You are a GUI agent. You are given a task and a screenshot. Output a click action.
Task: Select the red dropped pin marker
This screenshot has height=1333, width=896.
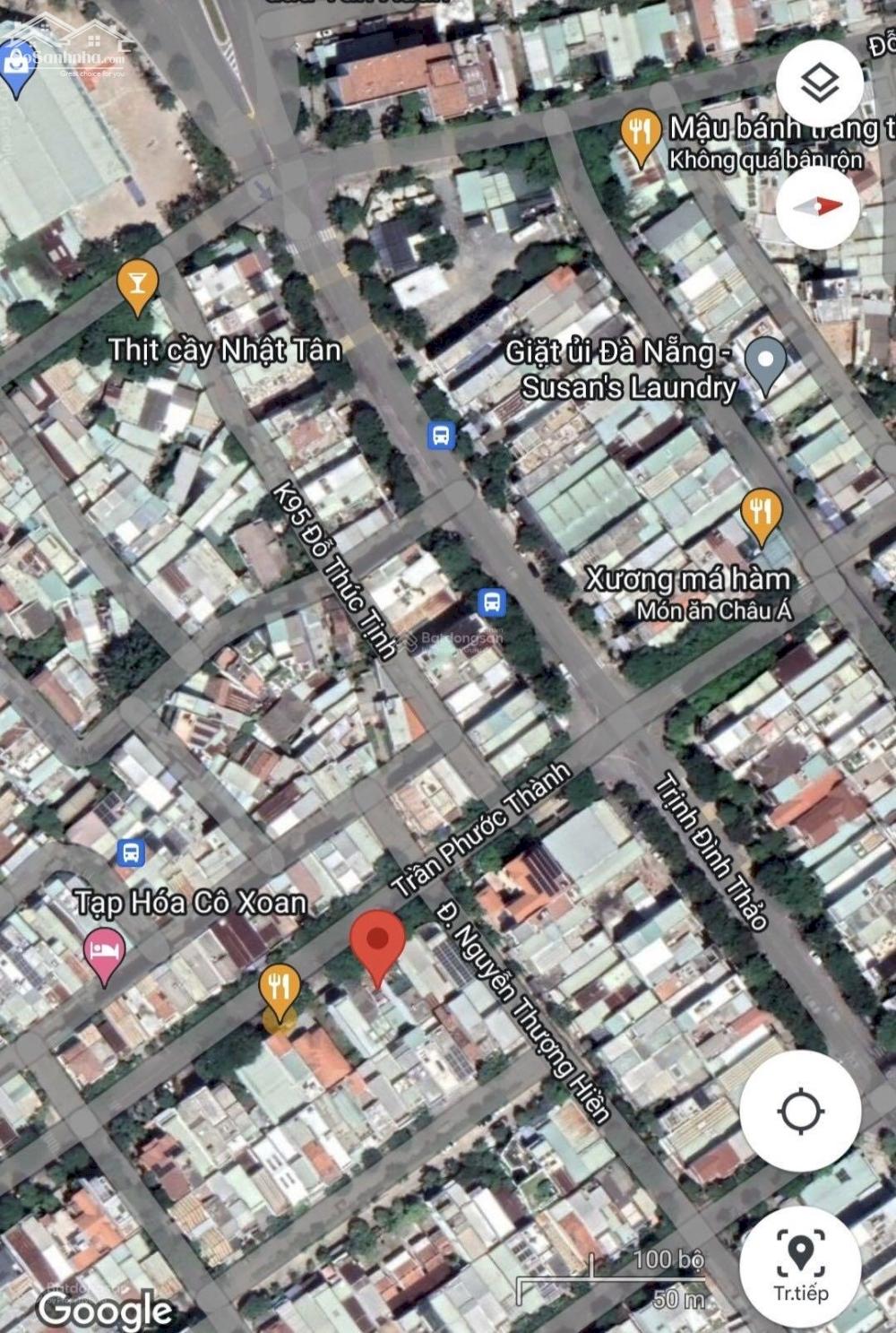click(x=377, y=943)
